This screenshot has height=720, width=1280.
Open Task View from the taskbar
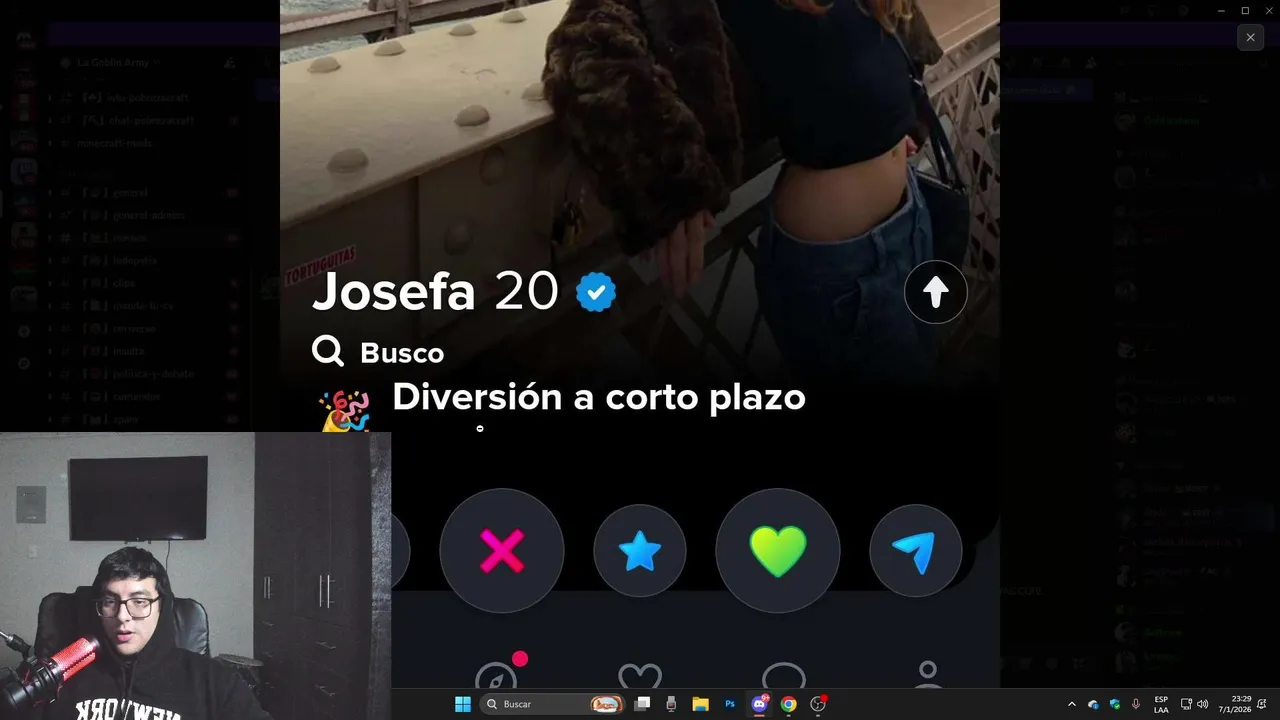click(x=643, y=704)
